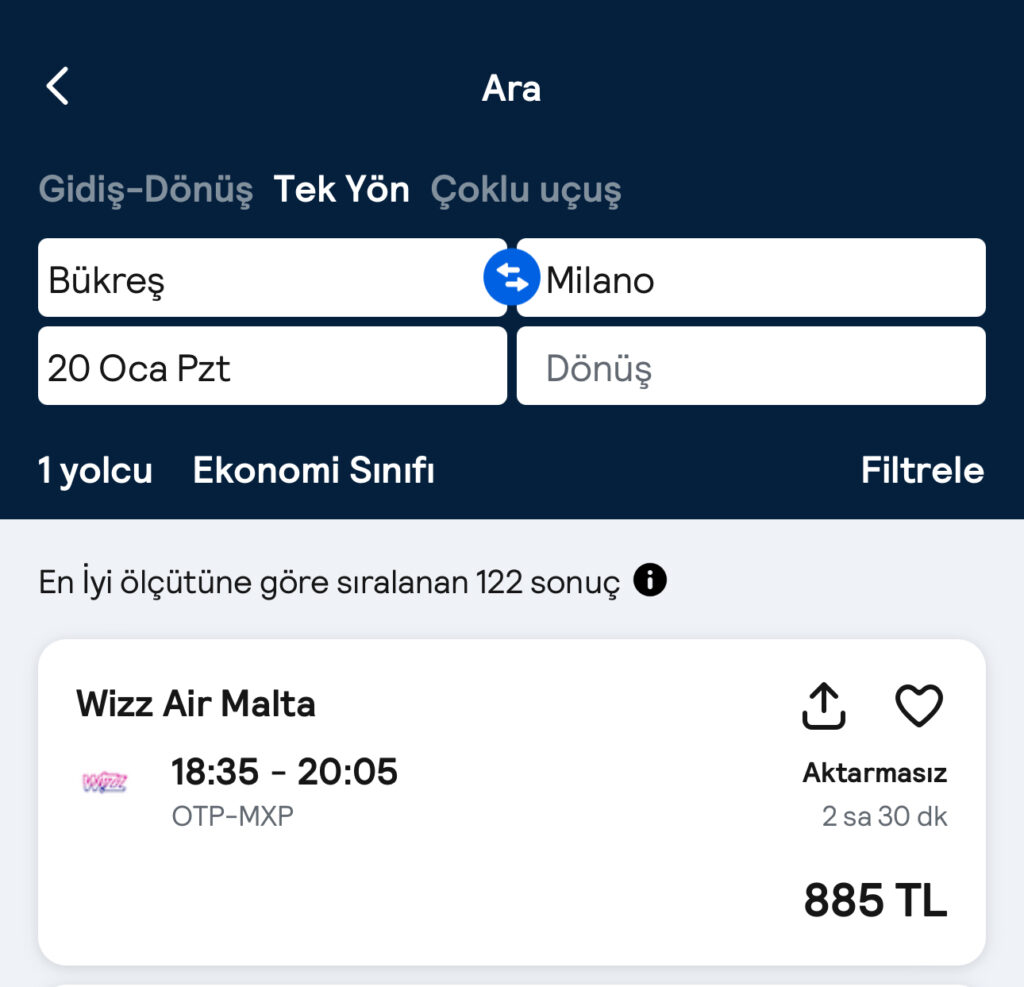
Task: Change the destination Milano field
Action: pos(760,279)
